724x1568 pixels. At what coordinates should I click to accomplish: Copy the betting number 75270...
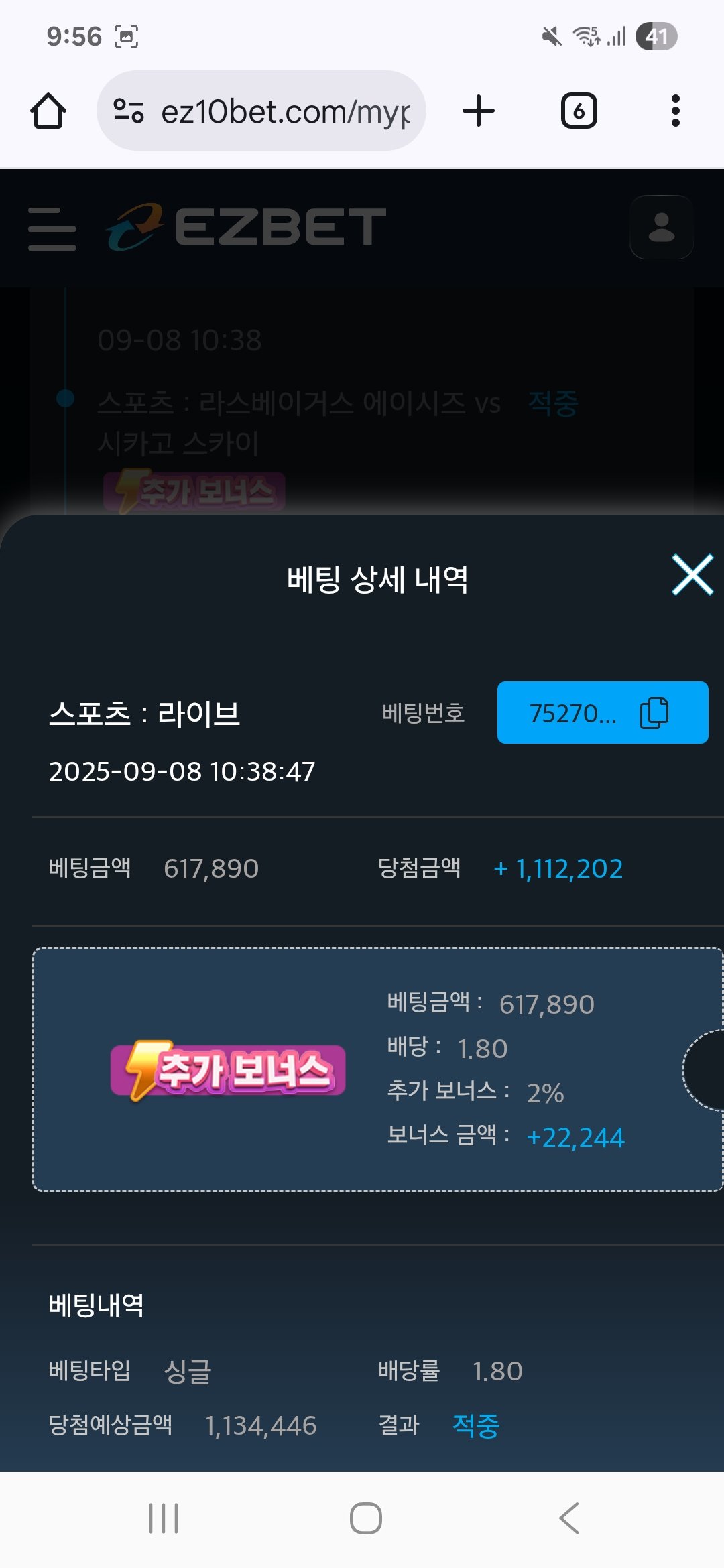pos(654,712)
